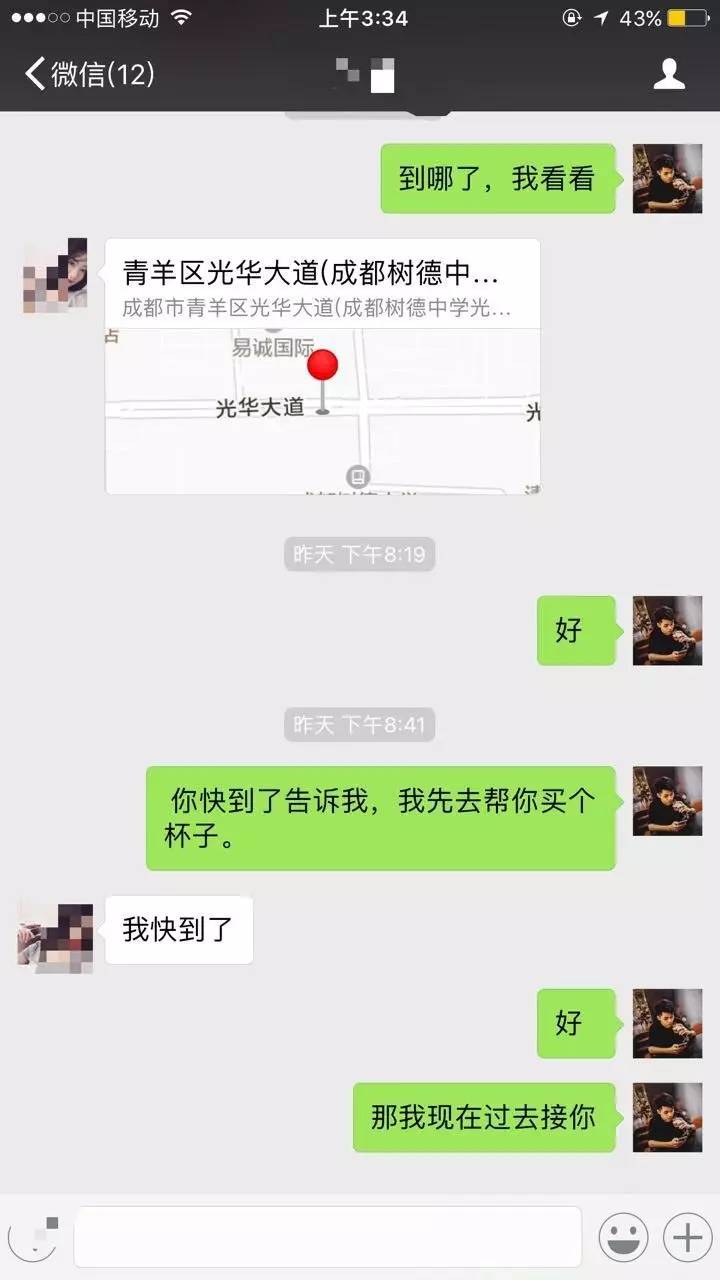
Task: Go back to the 微信 chat list
Action: pyautogui.click(x=88, y=74)
